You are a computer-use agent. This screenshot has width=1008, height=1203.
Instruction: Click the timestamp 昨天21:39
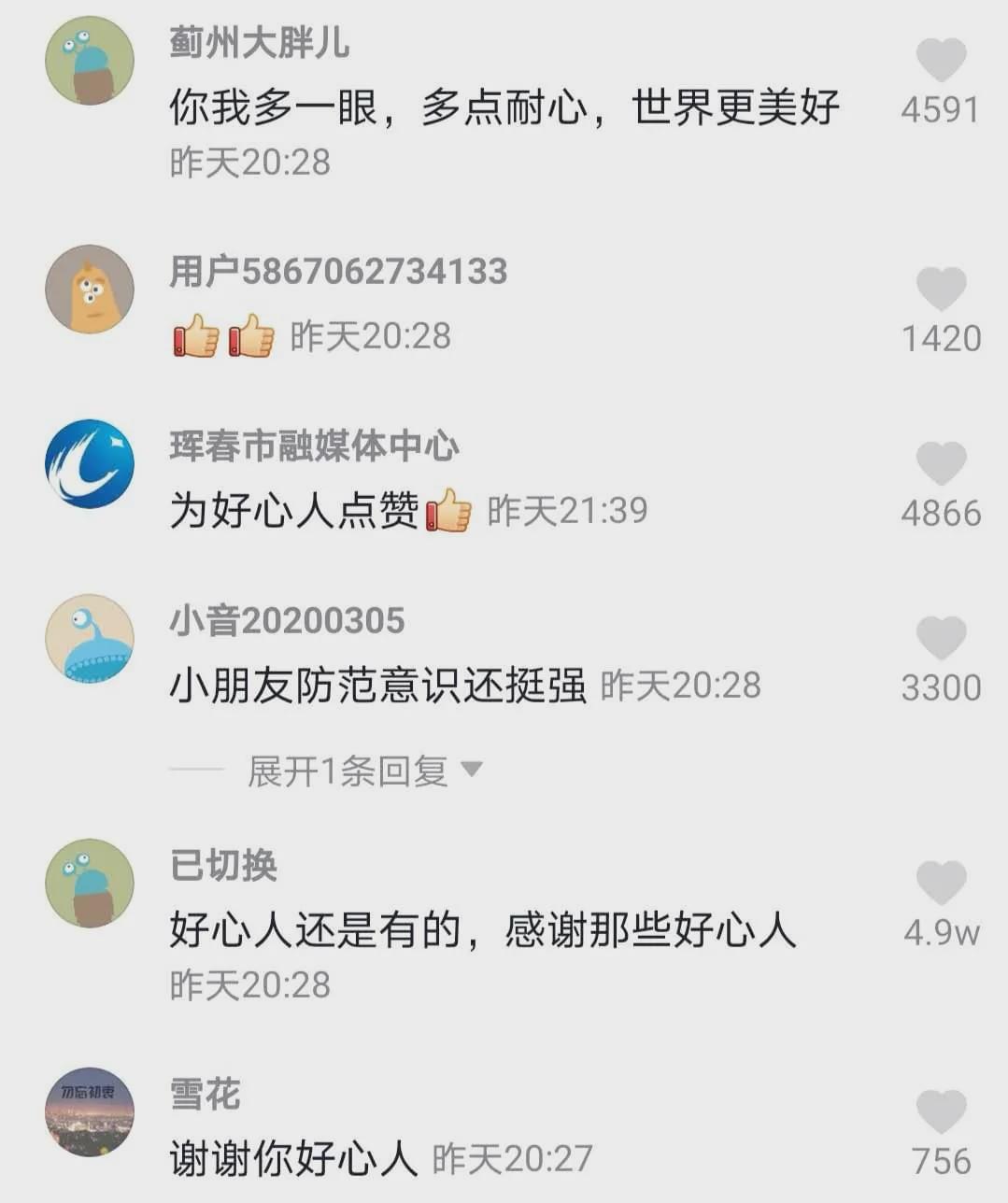[565, 510]
